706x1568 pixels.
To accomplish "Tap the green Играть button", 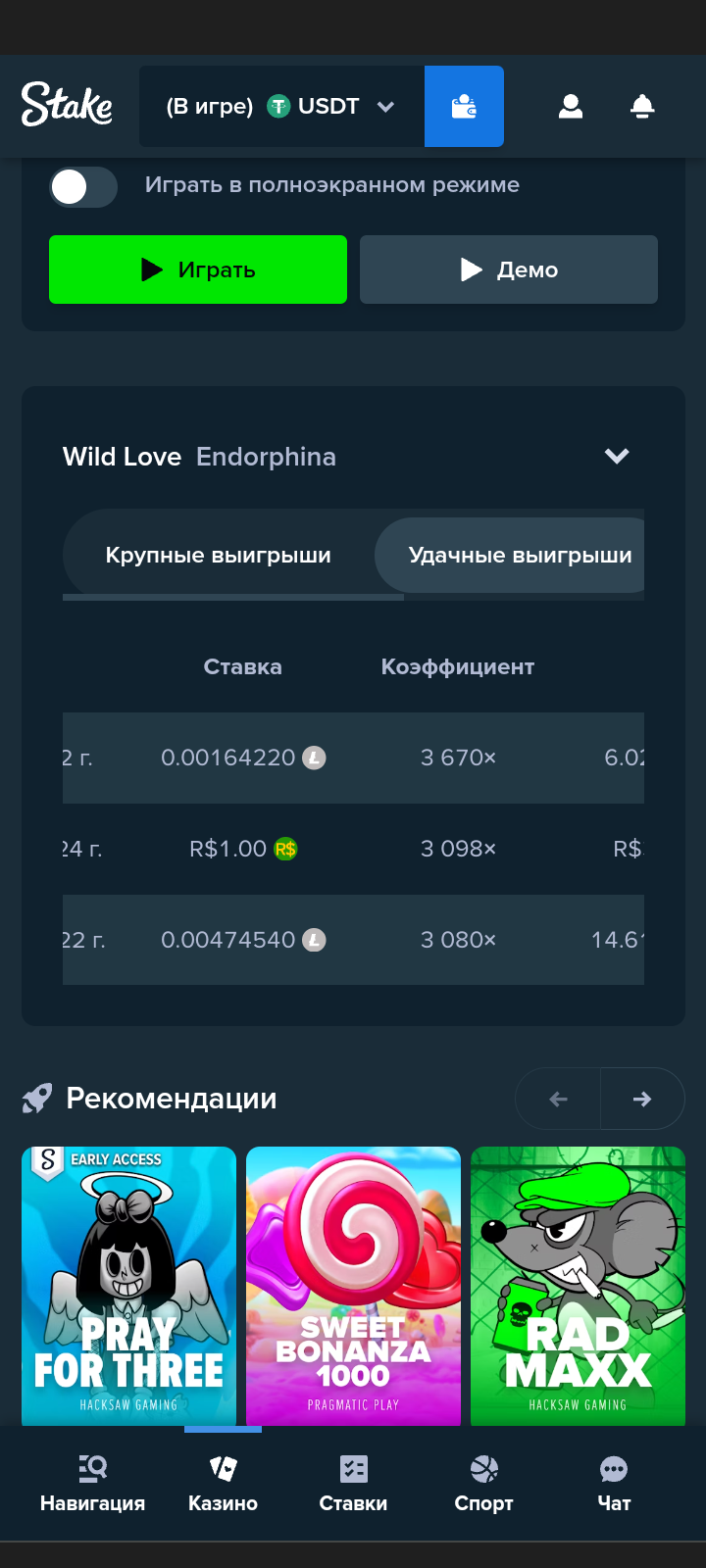I will pos(198,269).
